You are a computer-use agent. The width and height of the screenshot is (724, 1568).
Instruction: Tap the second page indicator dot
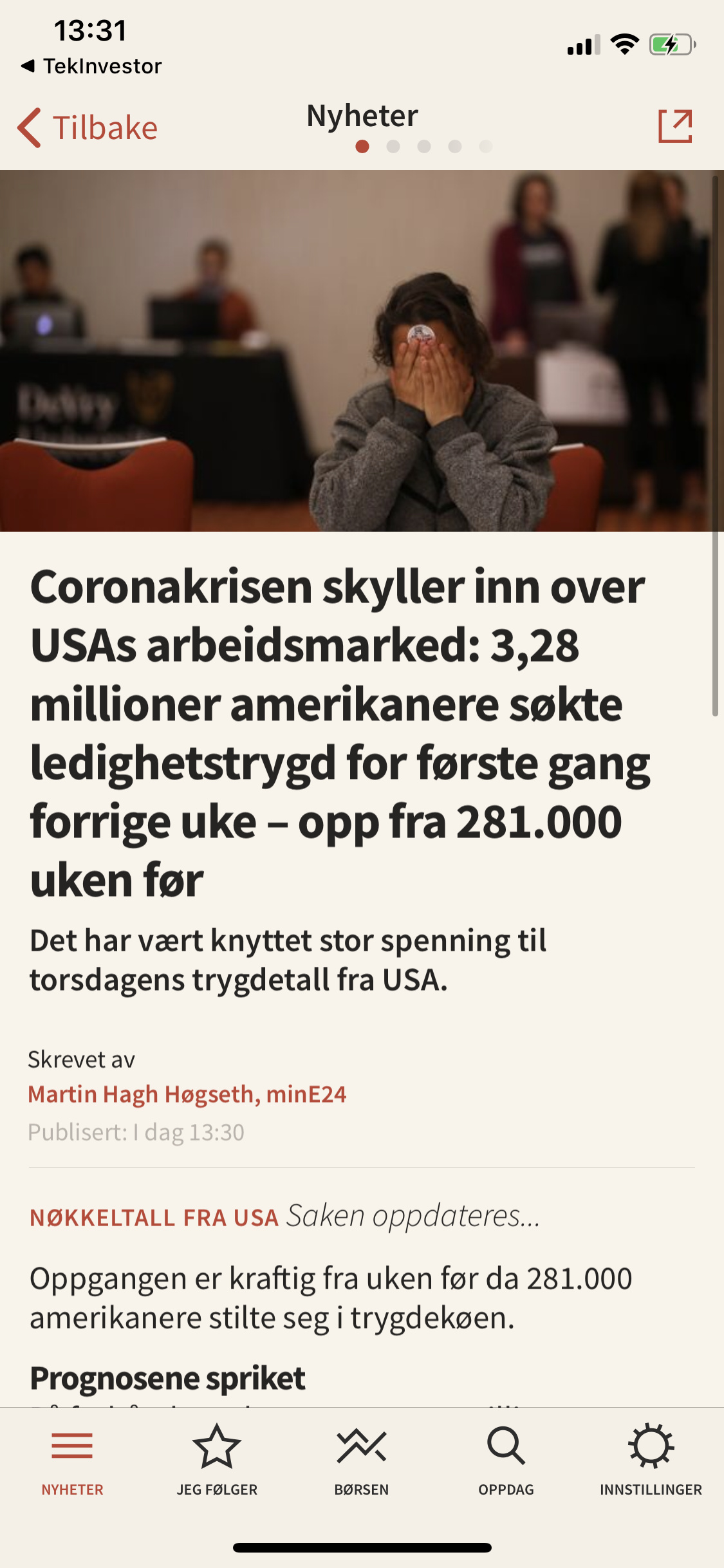point(393,147)
